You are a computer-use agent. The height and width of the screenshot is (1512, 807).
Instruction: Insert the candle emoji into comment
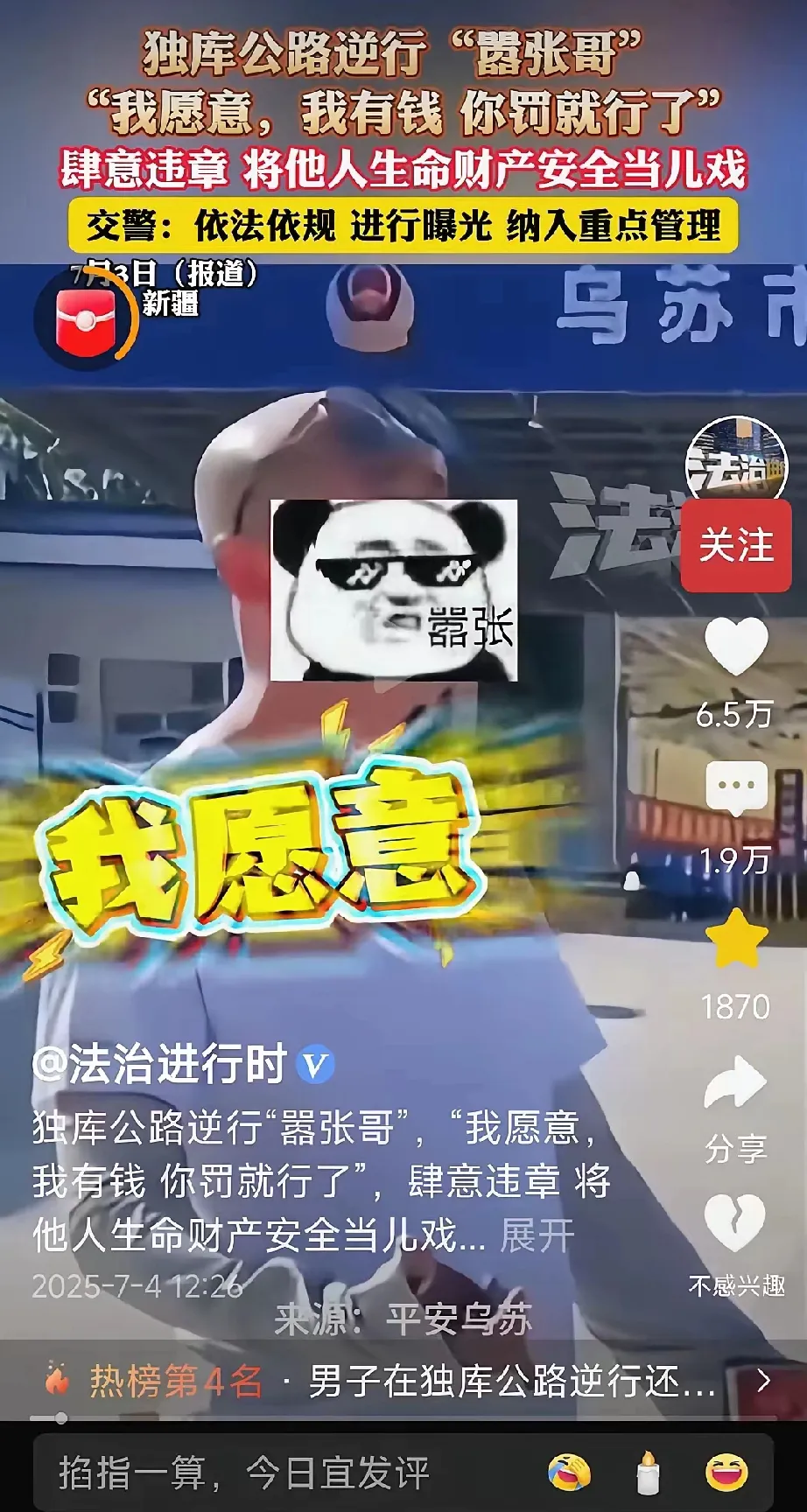coord(648,1473)
